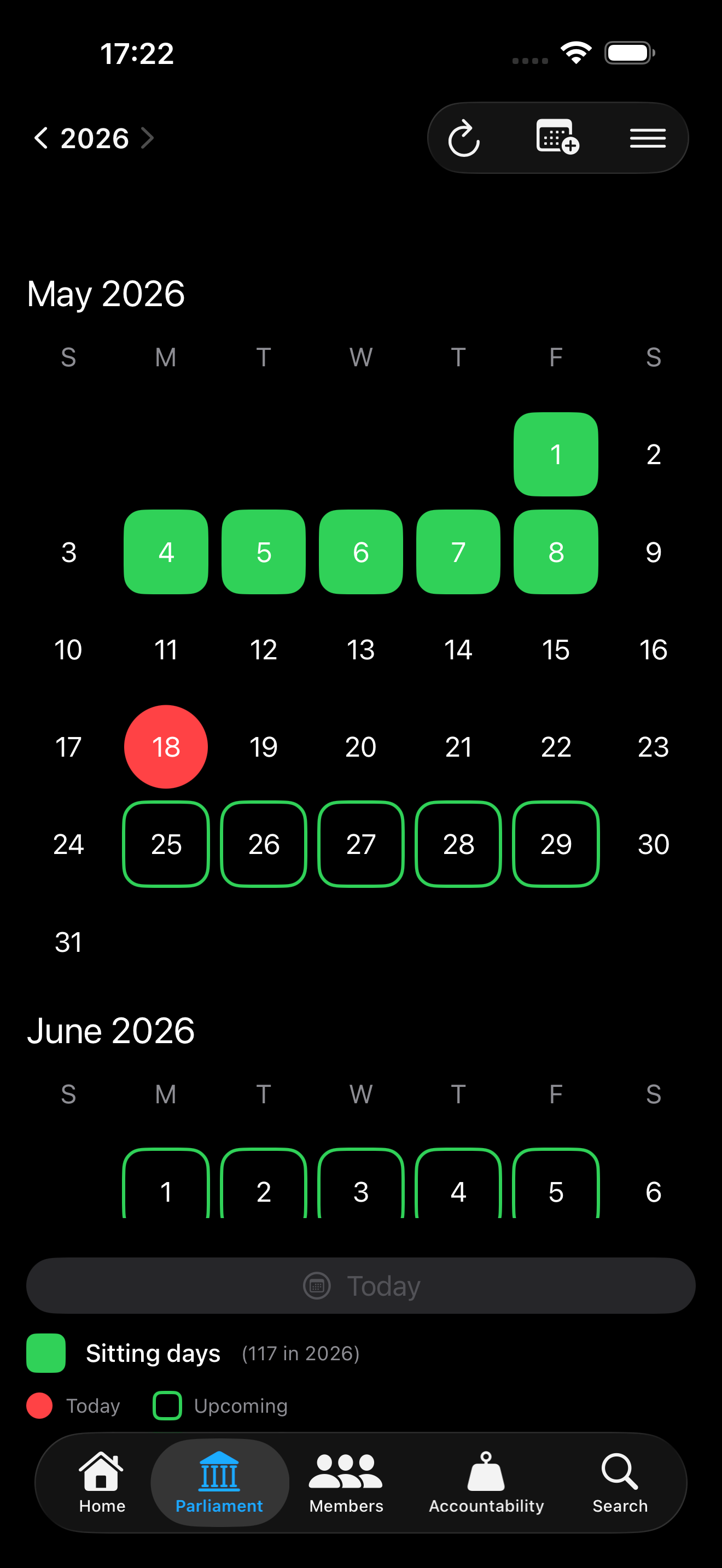
Task: Open the Accountability tab
Action: click(486, 1483)
